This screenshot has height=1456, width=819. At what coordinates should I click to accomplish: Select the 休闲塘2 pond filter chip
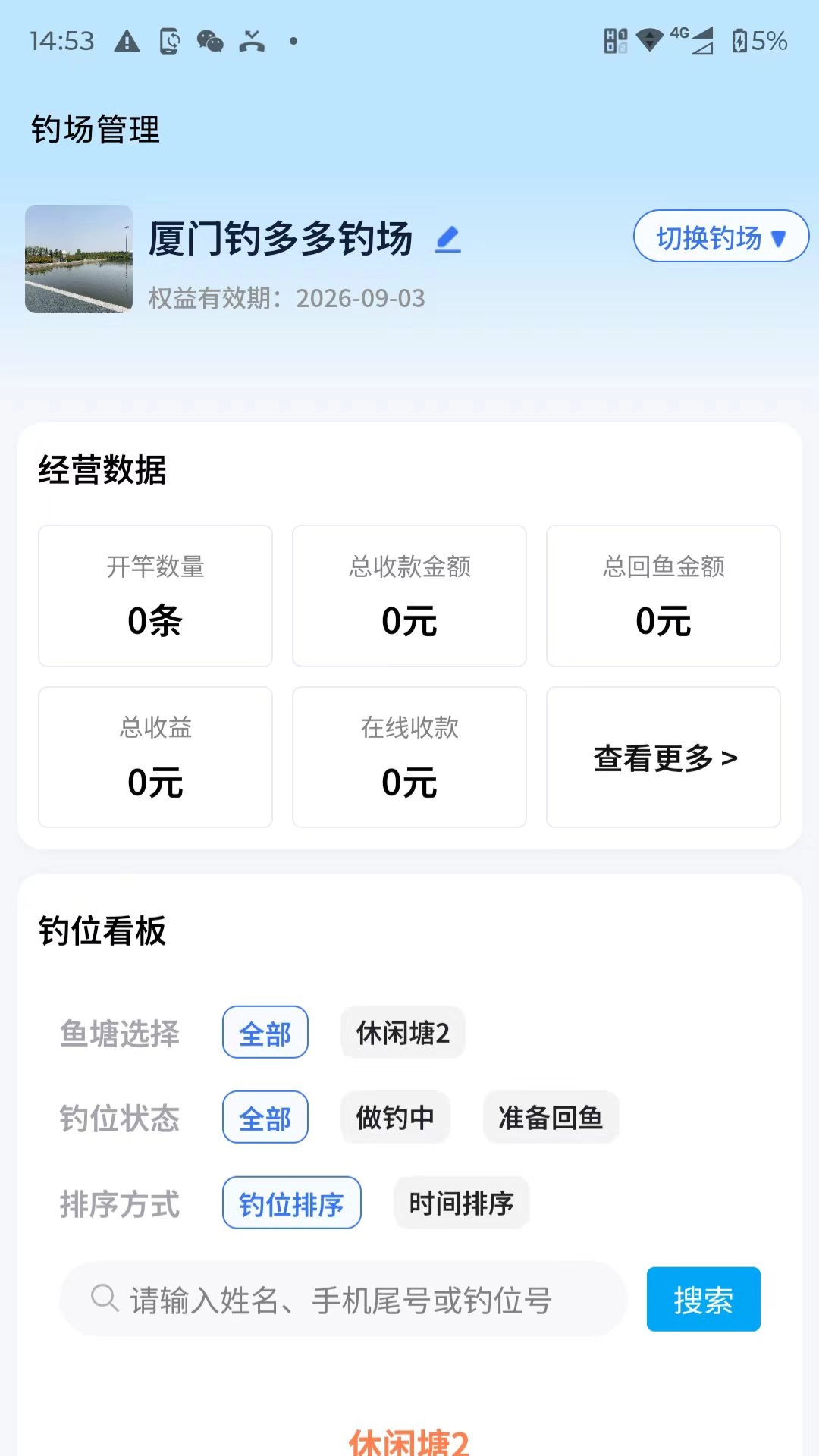(x=403, y=1032)
